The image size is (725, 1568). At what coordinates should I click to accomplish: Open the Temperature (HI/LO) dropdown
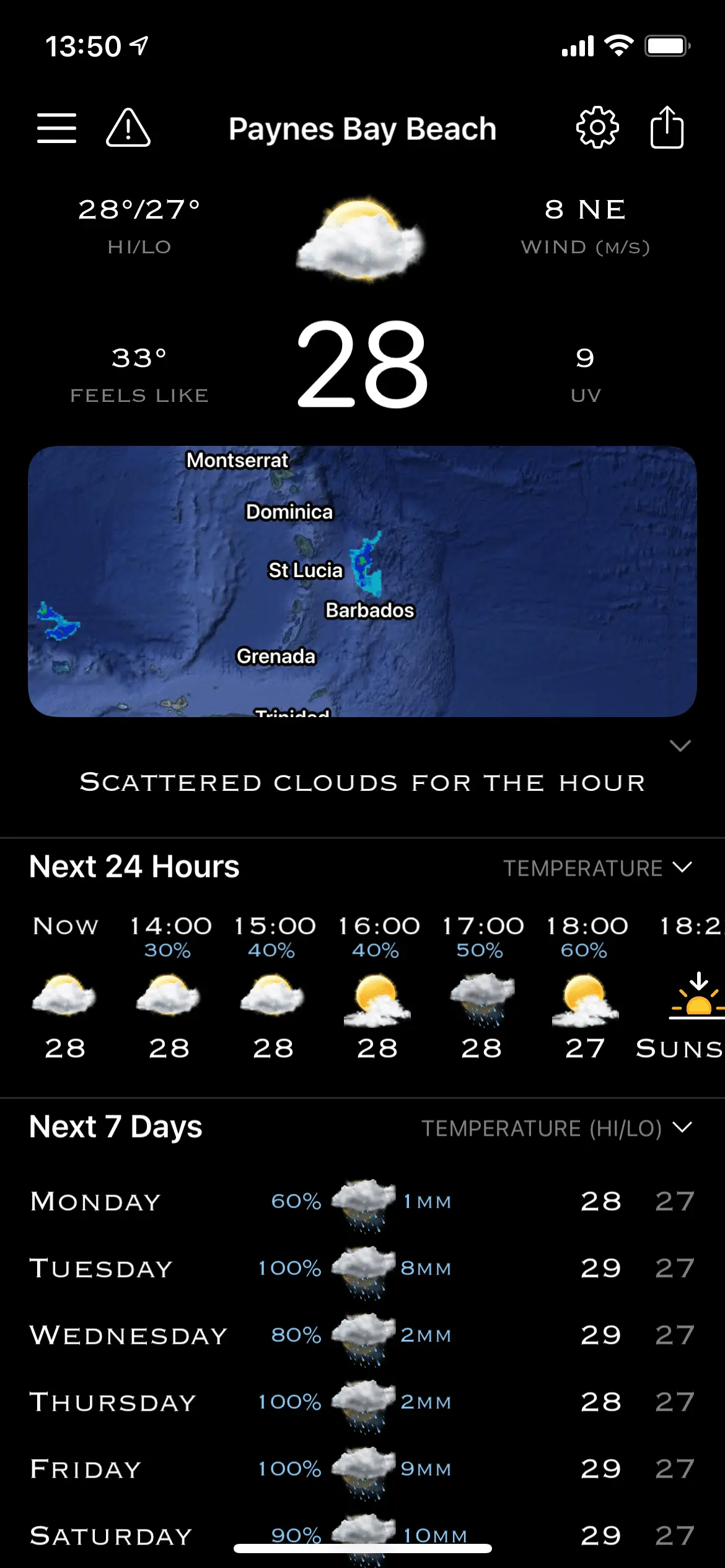tap(556, 1128)
